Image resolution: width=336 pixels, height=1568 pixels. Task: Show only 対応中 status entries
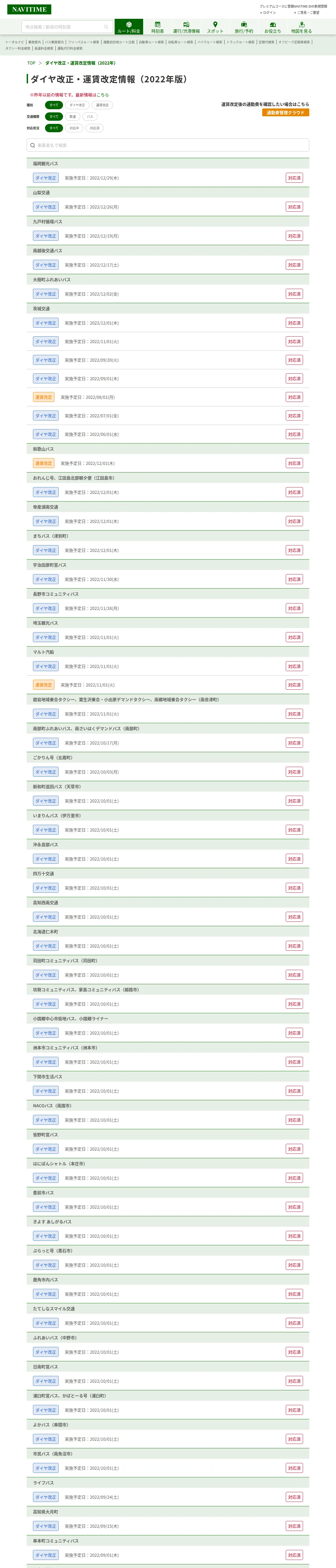coord(74,128)
